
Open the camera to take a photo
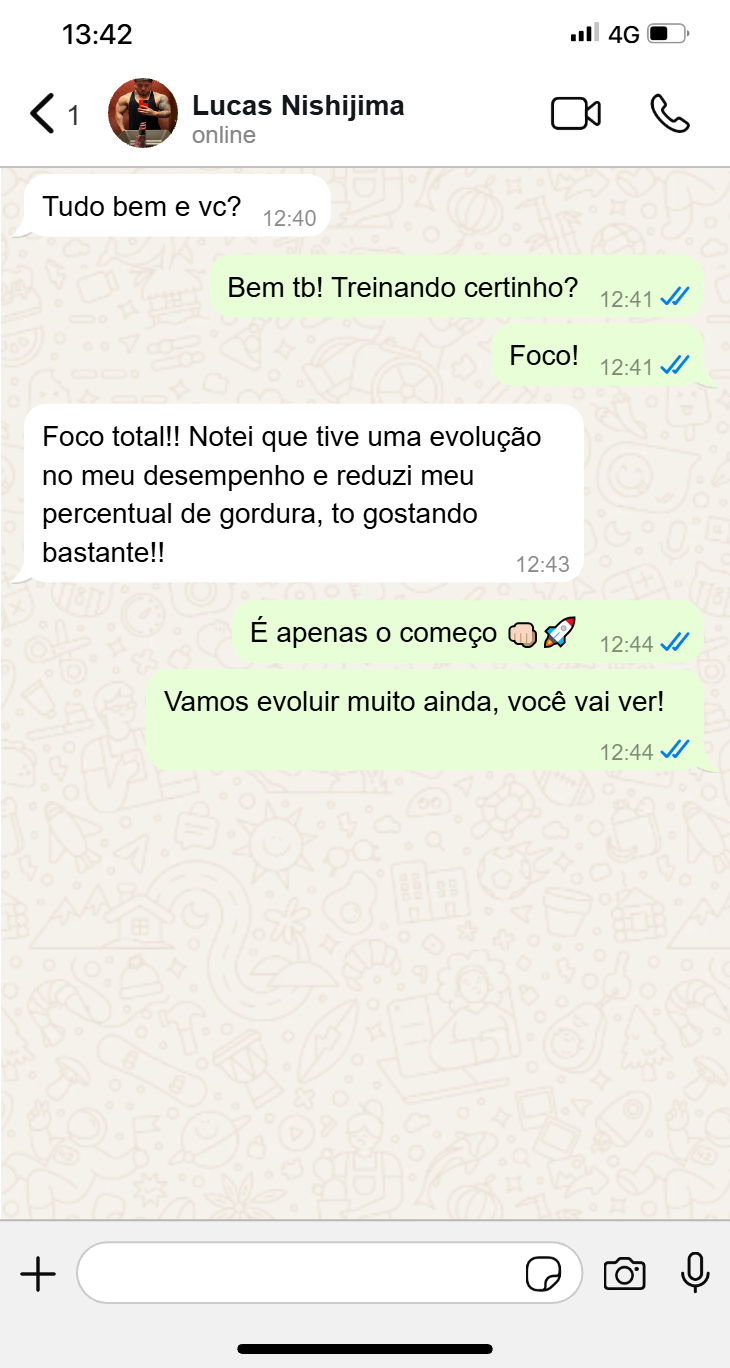pos(624,1274)
